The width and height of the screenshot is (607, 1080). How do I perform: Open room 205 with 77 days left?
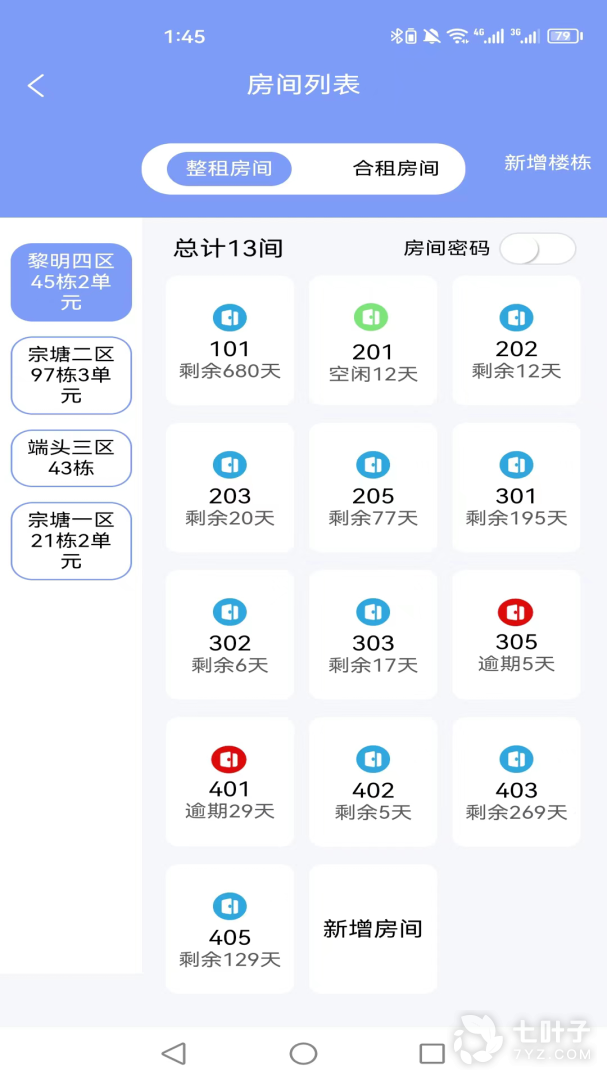373,488
